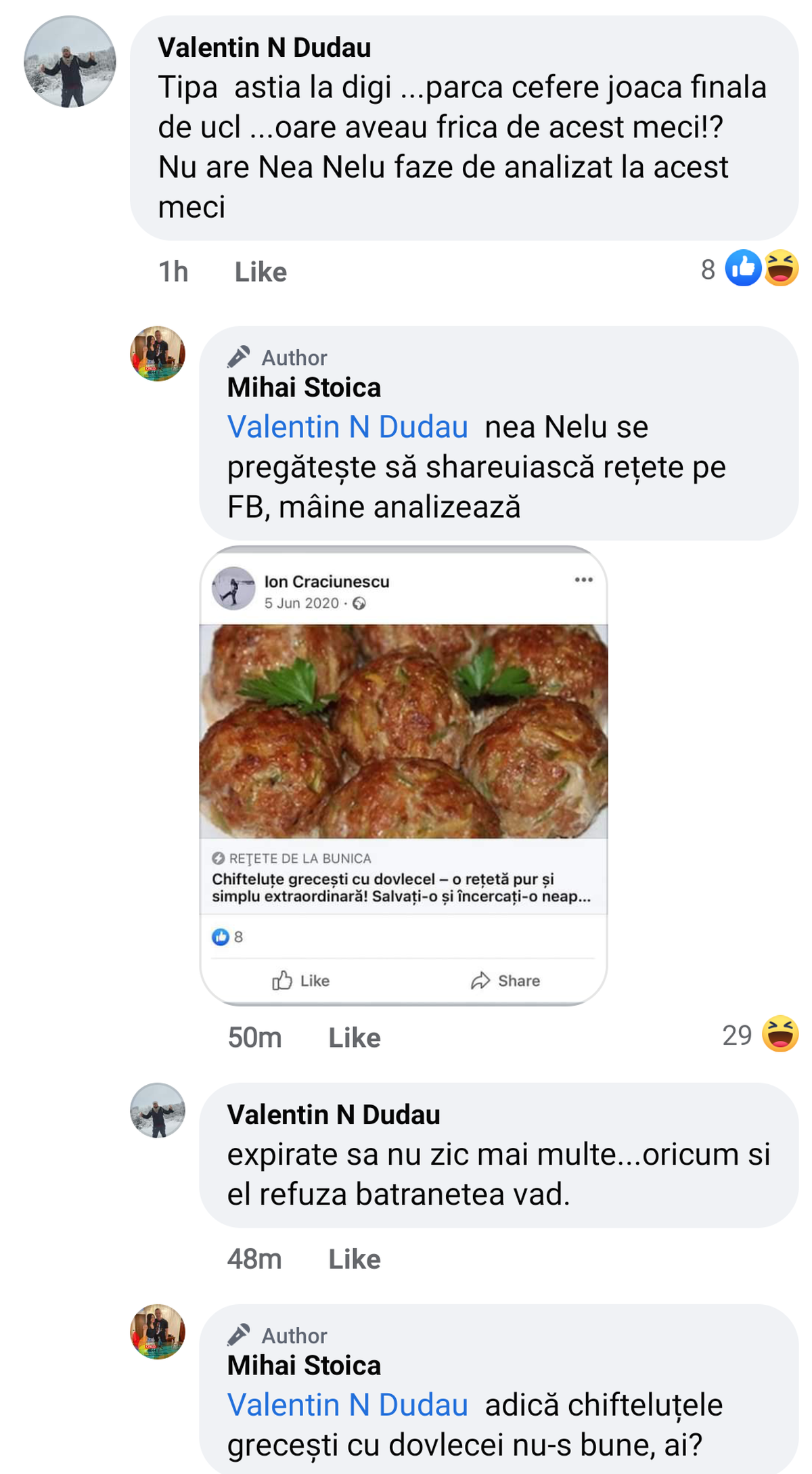Click the Share arrow icon on the recipe post

coord(482,980)
